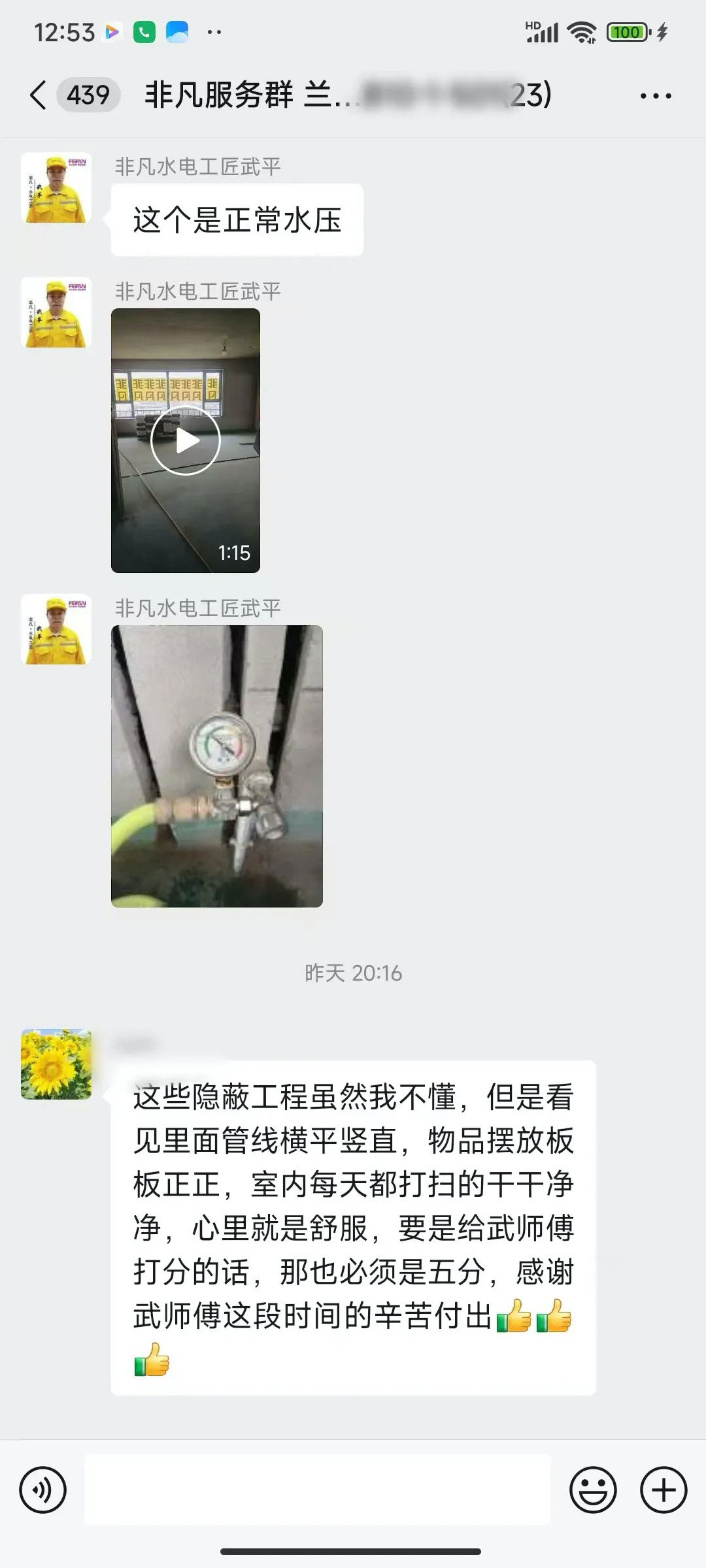Open the emoji picker
Screen dimensions: 706x1568
[x=593, y=1490]
